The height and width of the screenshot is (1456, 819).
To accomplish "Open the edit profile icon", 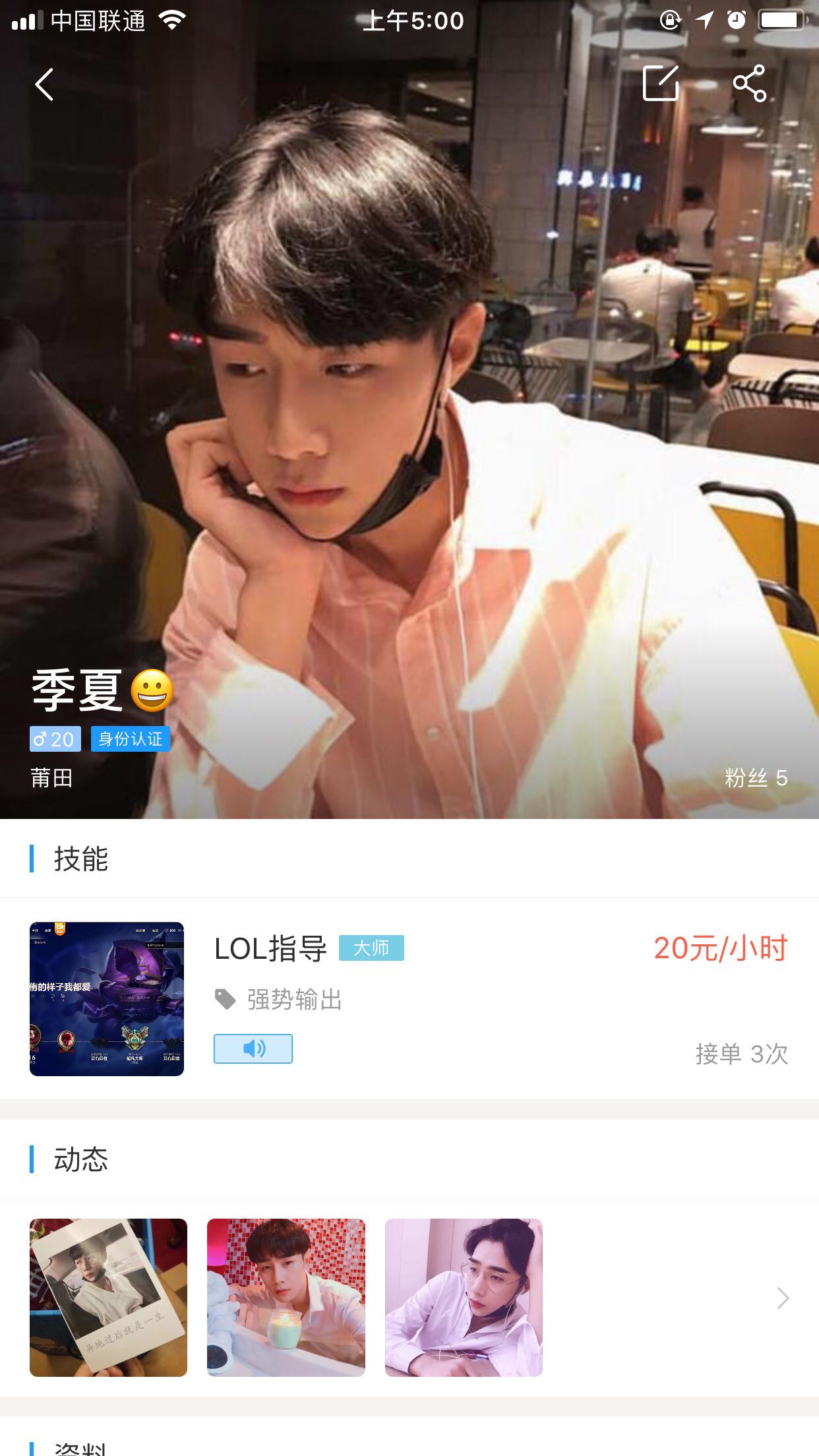I will click(661, 83).
